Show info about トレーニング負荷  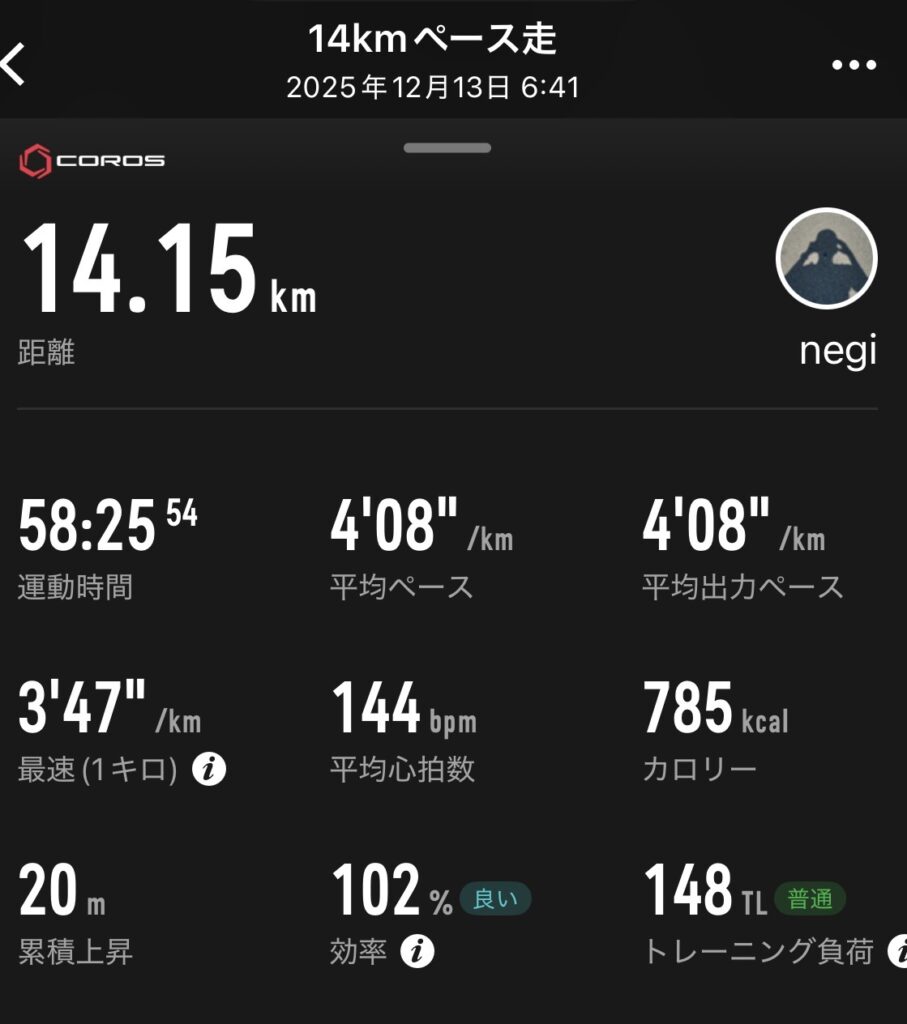897,951
